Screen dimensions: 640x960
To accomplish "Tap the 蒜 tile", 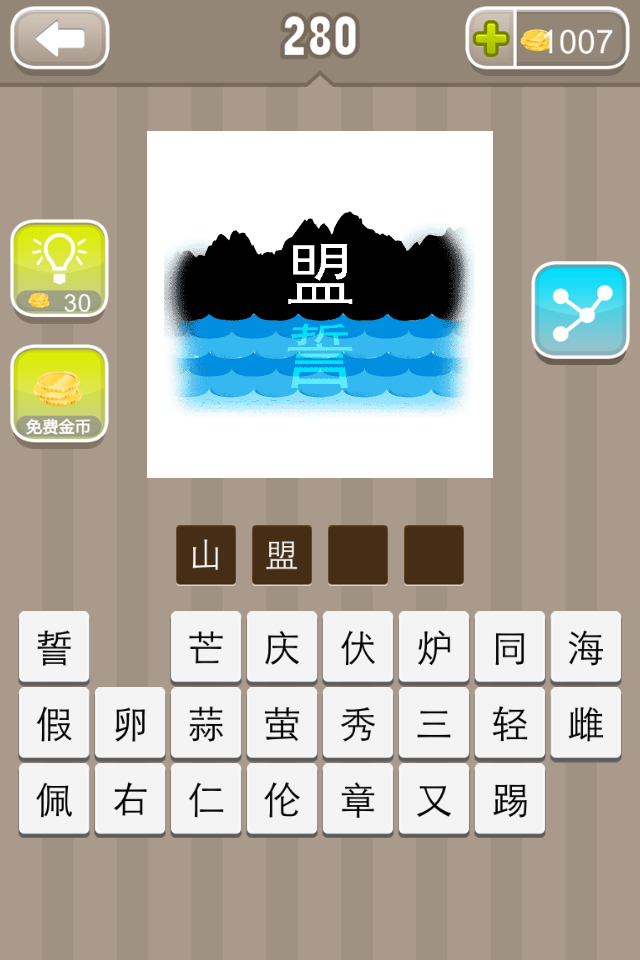I will click(206, 723).
